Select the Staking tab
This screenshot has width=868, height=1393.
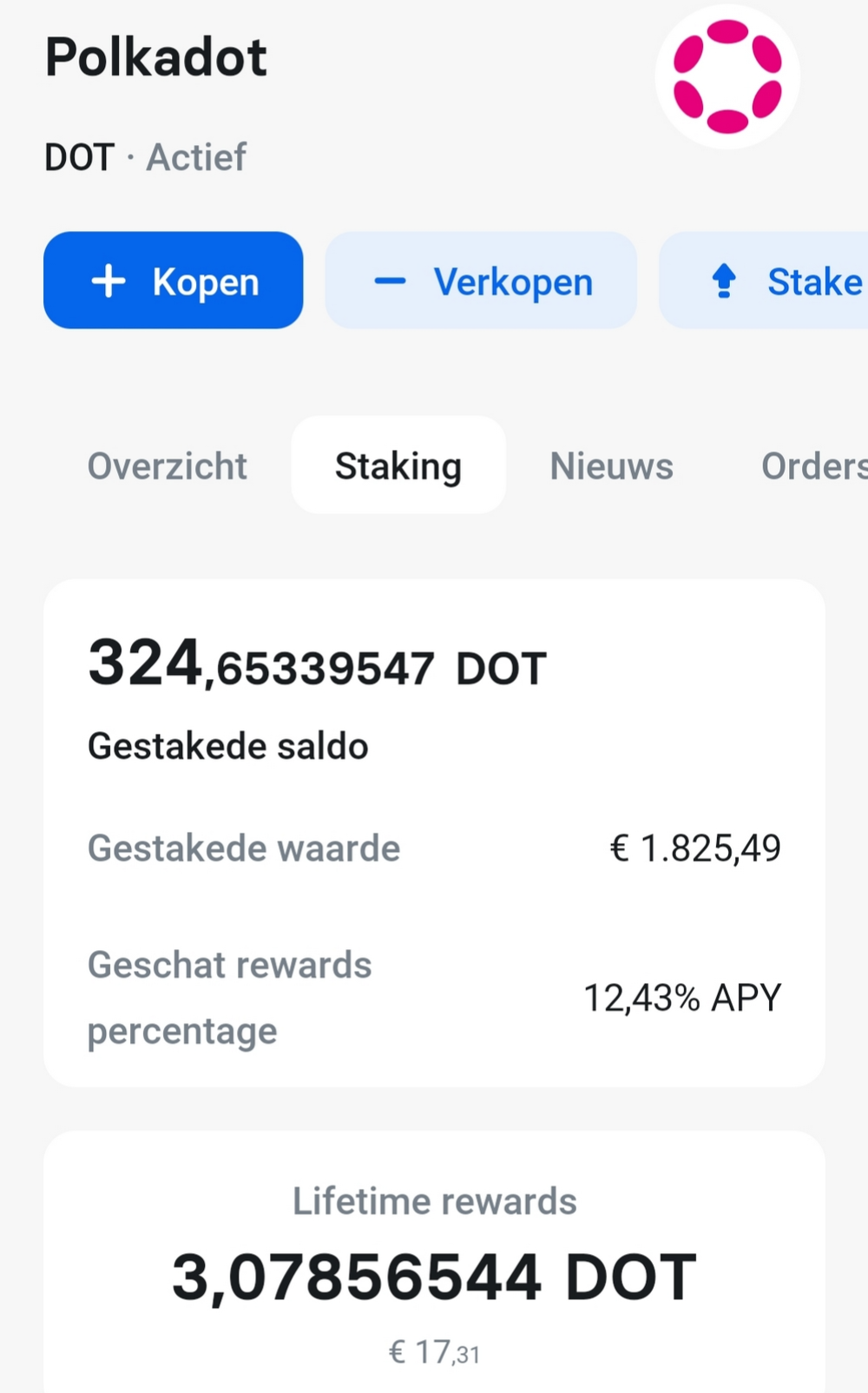[x=398, y=465]
